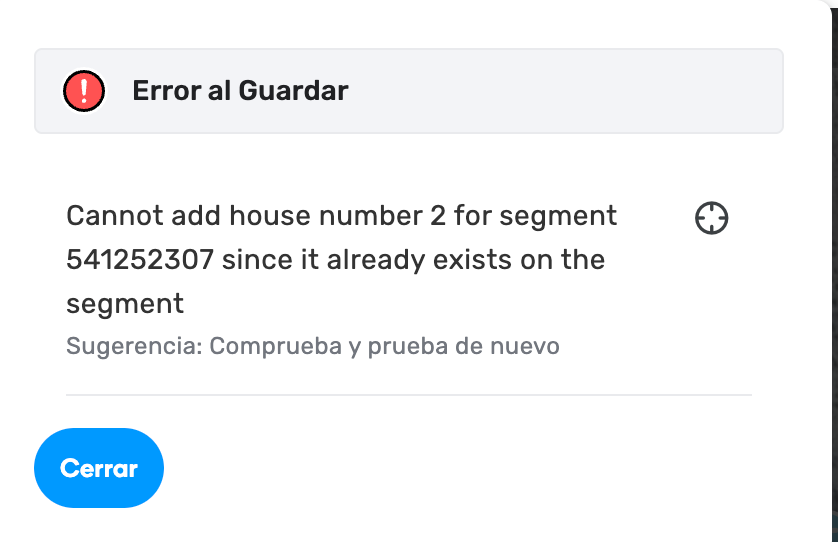This screenshot has height=542, width=838.
Task: Tap the locate crosshair icon beside the error
Action: click(x=711, y=218)
